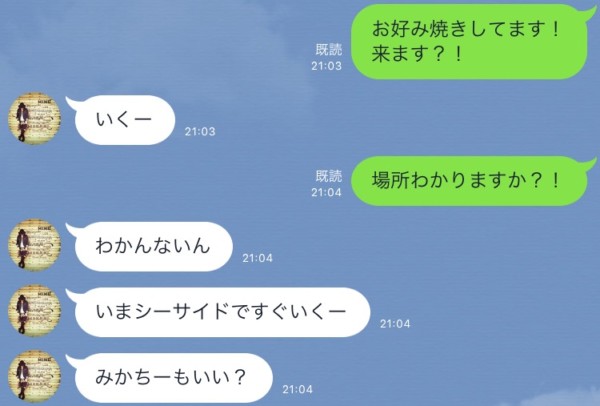View profile from avatar beside "いまシーサイドですぐいくー"
The image size is (600, 406).
point(34,313)
